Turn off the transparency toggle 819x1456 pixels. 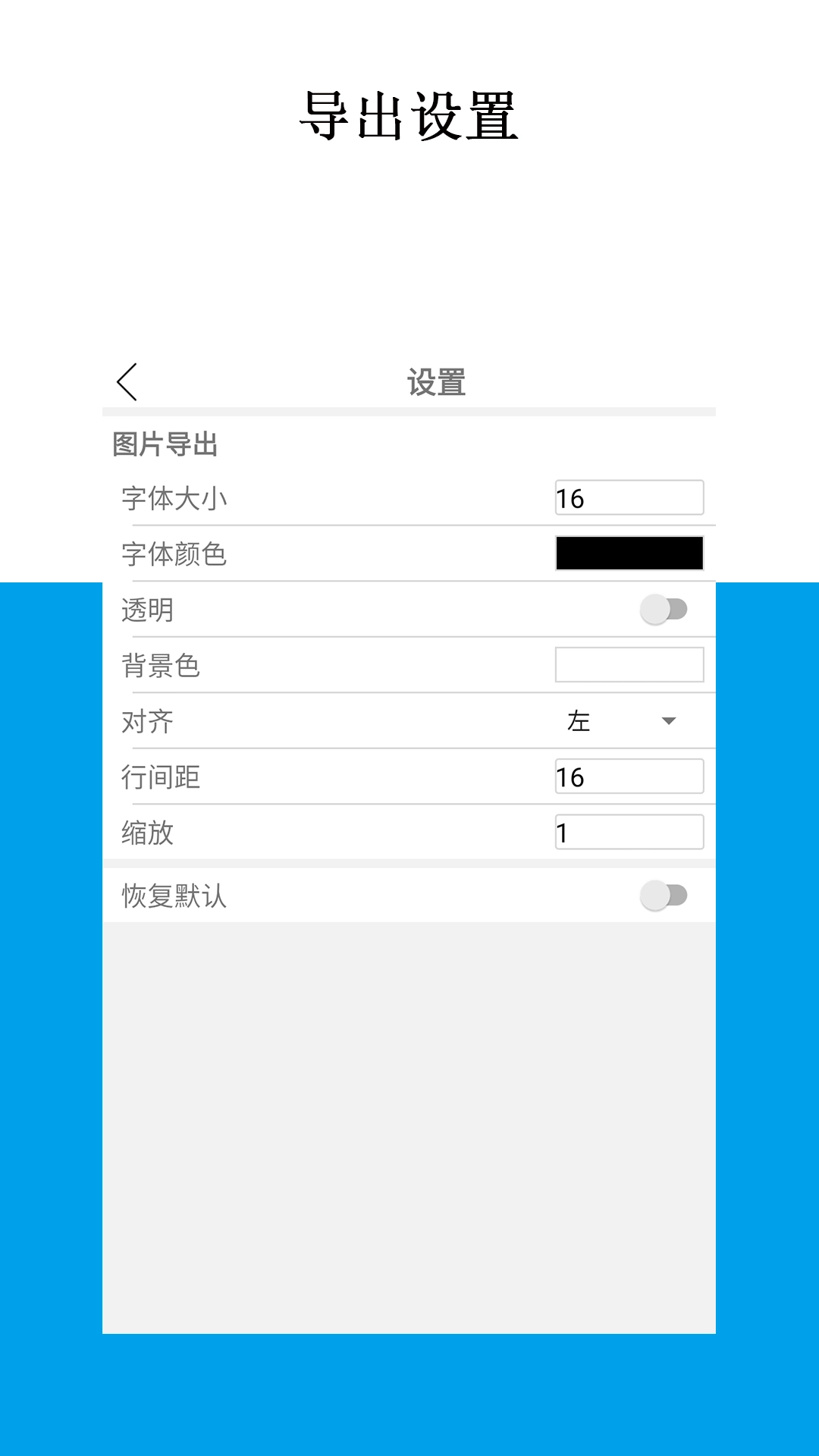click(667, 609)
